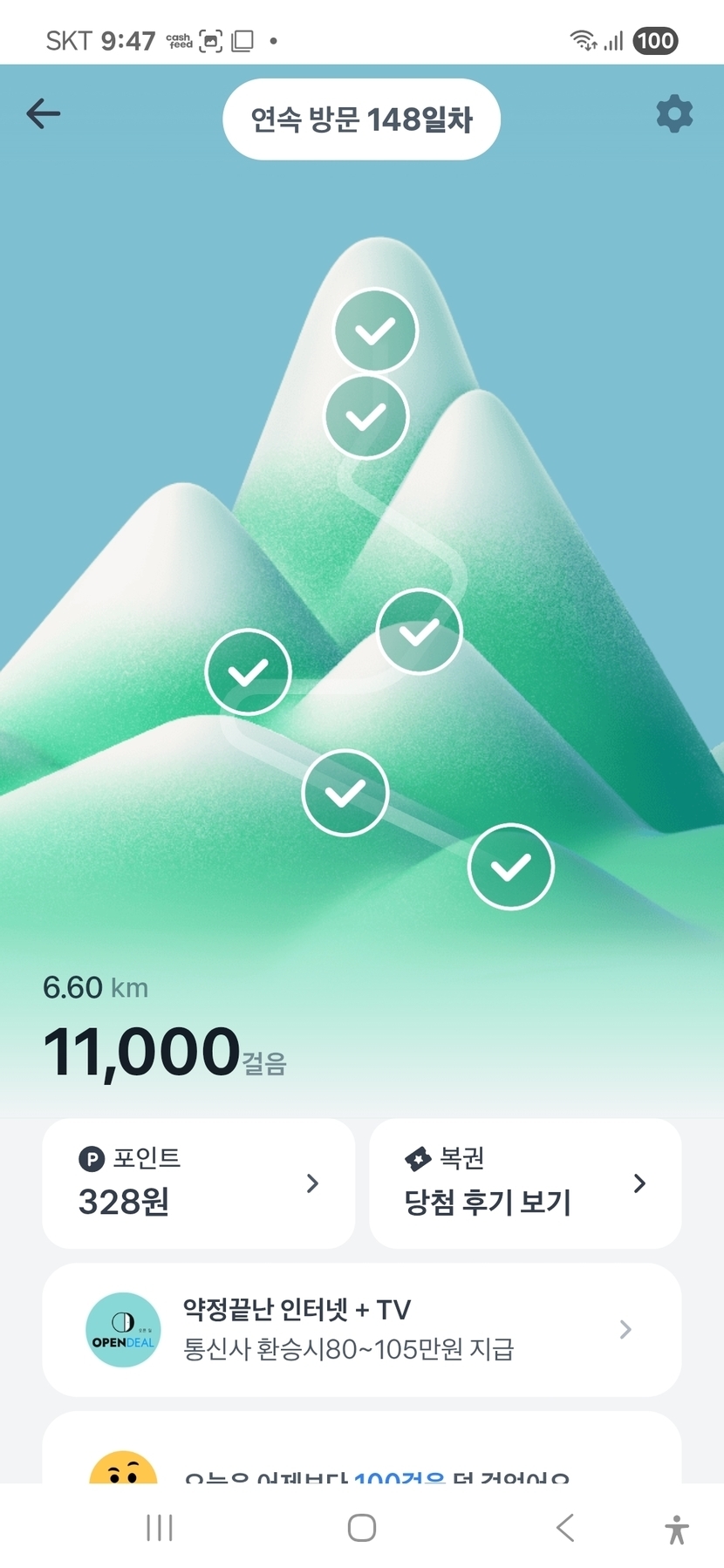Tap the system home button
724x1568 pixels.
click(361, 1527)
